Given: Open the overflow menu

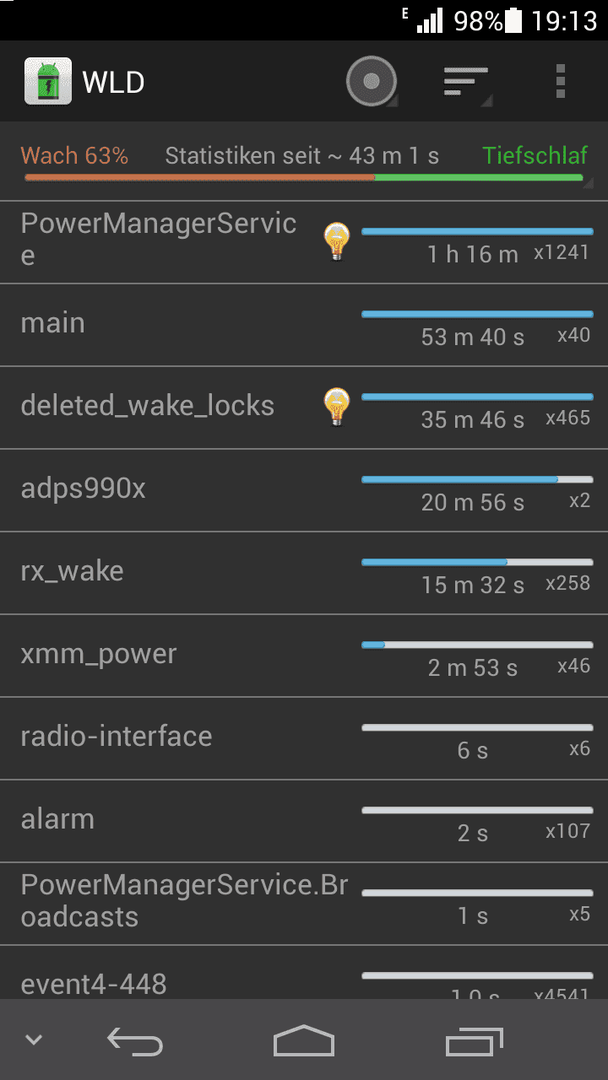Looking at the screenshot, I should tap(560, 81).
